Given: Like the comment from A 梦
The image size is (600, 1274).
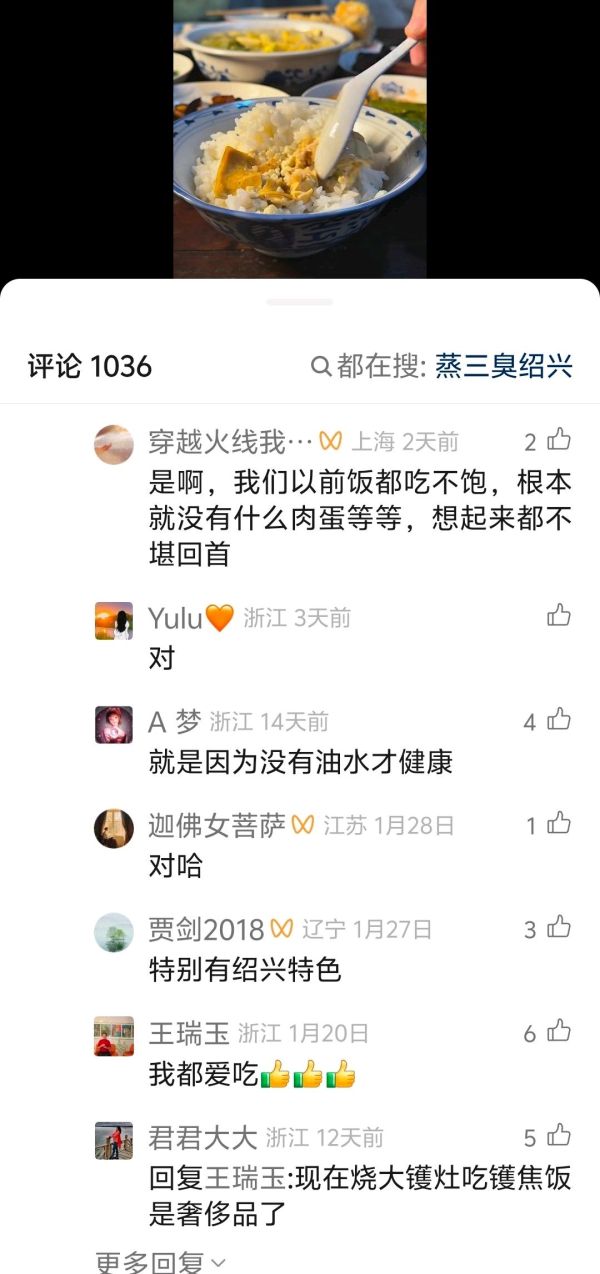Looking at the screenshot, I should [x=559, y=720].
